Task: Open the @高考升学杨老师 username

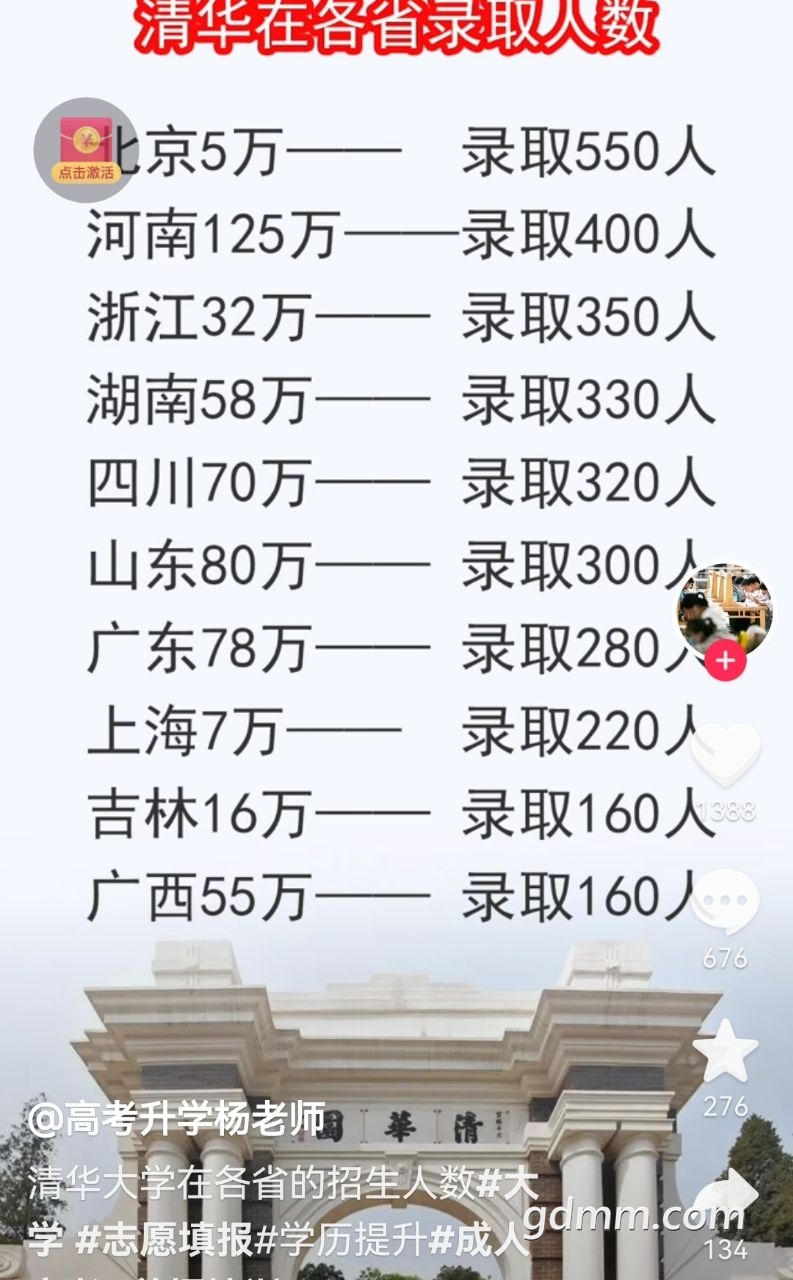Action: 162,1119
